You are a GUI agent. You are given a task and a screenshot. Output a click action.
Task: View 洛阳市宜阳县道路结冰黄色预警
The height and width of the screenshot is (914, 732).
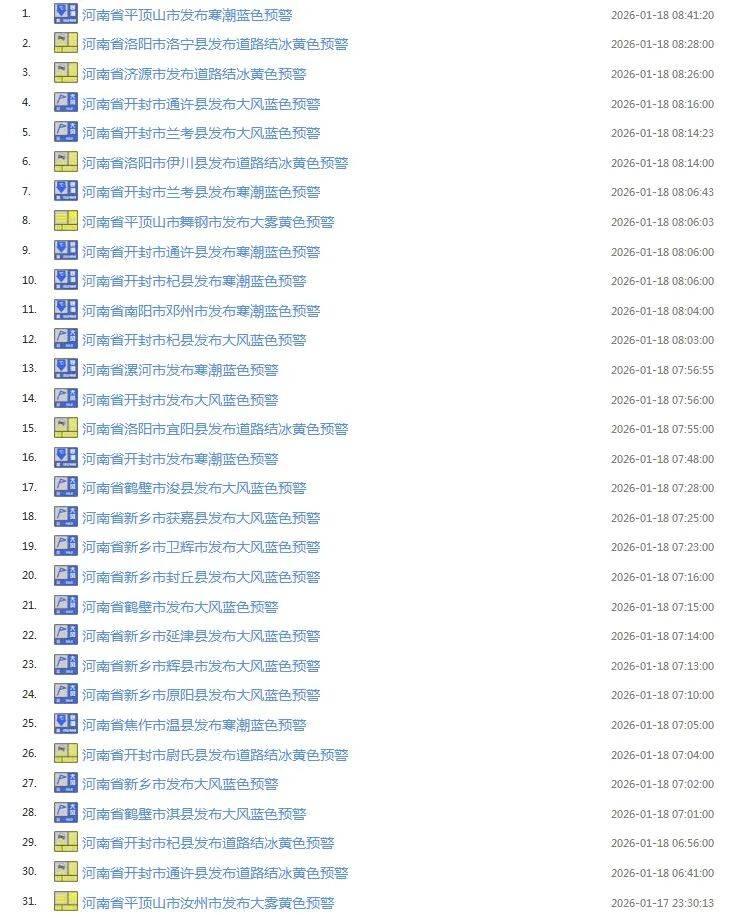[215, 429]
